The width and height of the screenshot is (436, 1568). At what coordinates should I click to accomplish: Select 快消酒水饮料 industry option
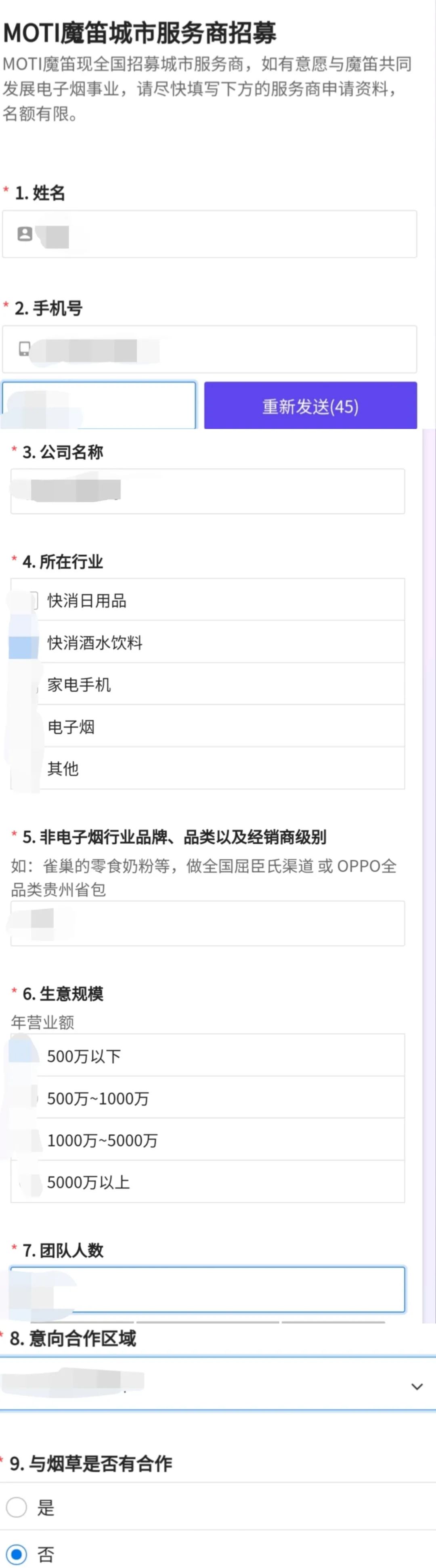(x=95, y=643)
